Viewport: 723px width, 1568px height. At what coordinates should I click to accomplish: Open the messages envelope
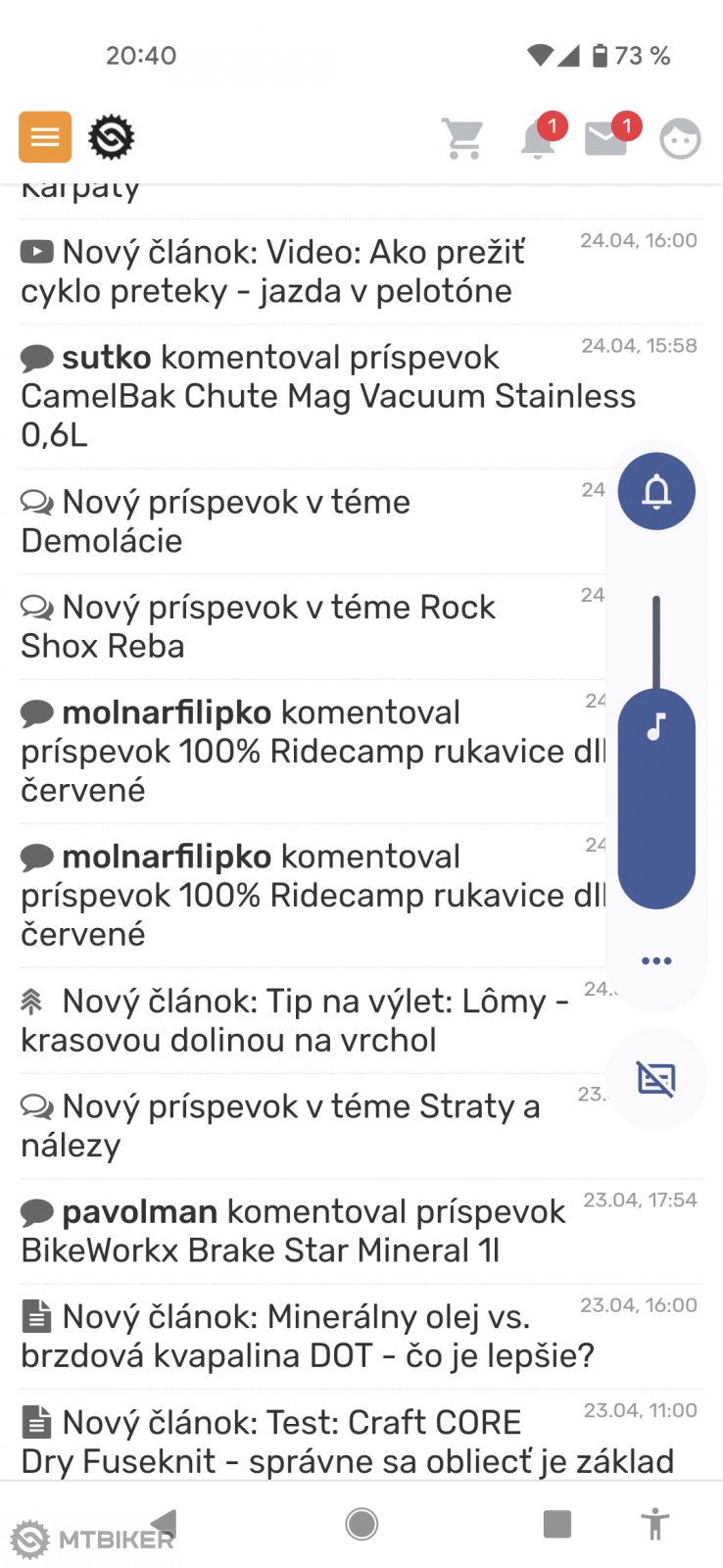(606, 138)
